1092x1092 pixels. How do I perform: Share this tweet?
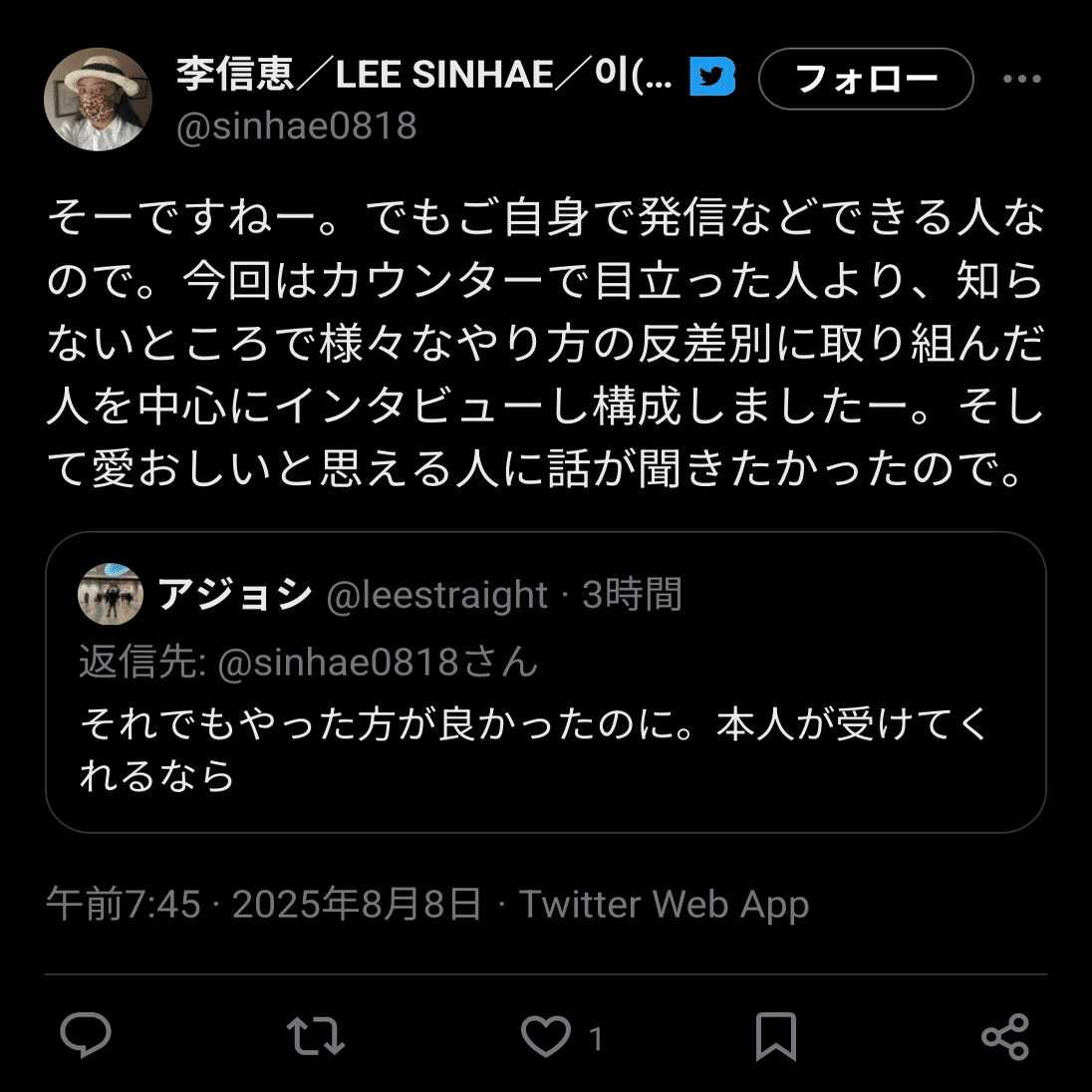(x=1004, y=1036)
